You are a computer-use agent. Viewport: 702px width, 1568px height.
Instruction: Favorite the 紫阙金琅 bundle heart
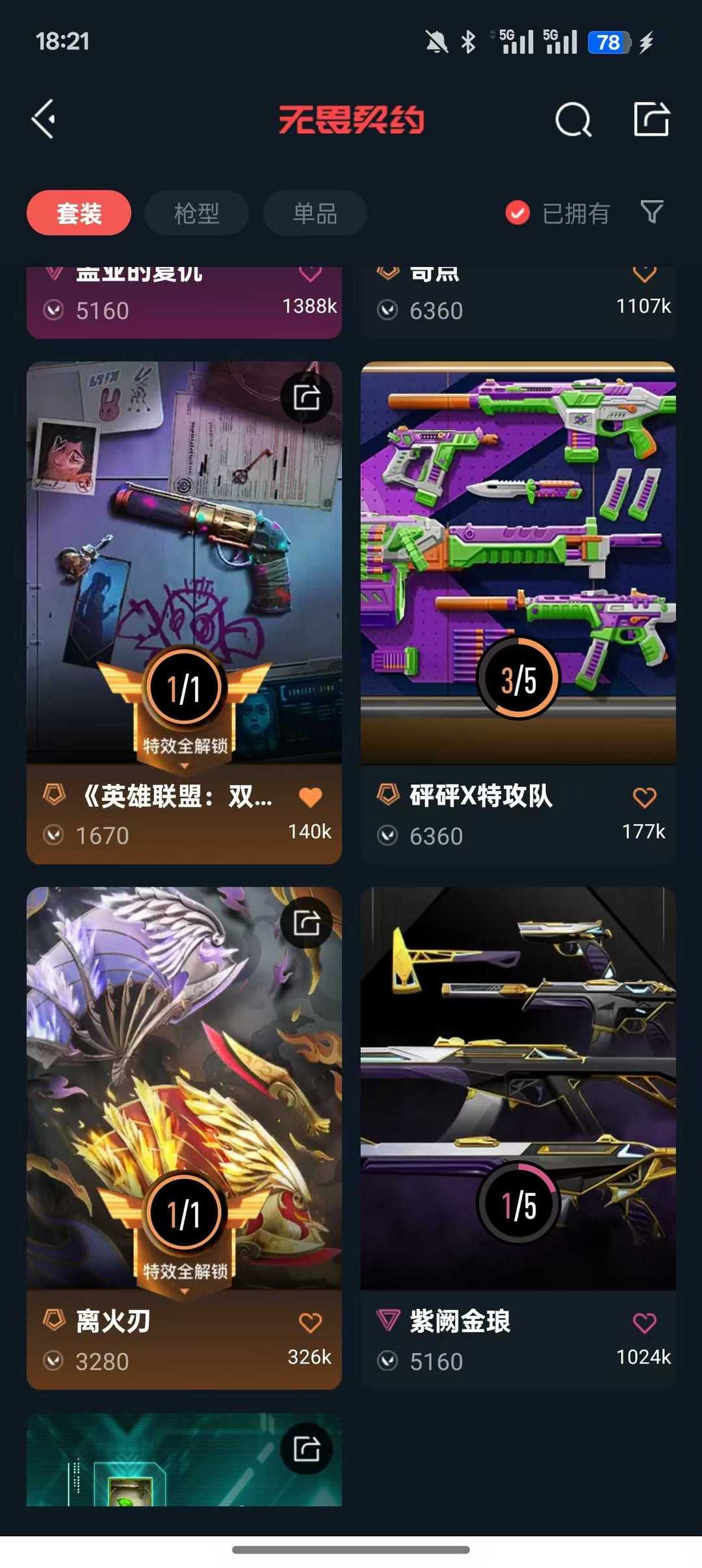click(x=645, y=1323)
